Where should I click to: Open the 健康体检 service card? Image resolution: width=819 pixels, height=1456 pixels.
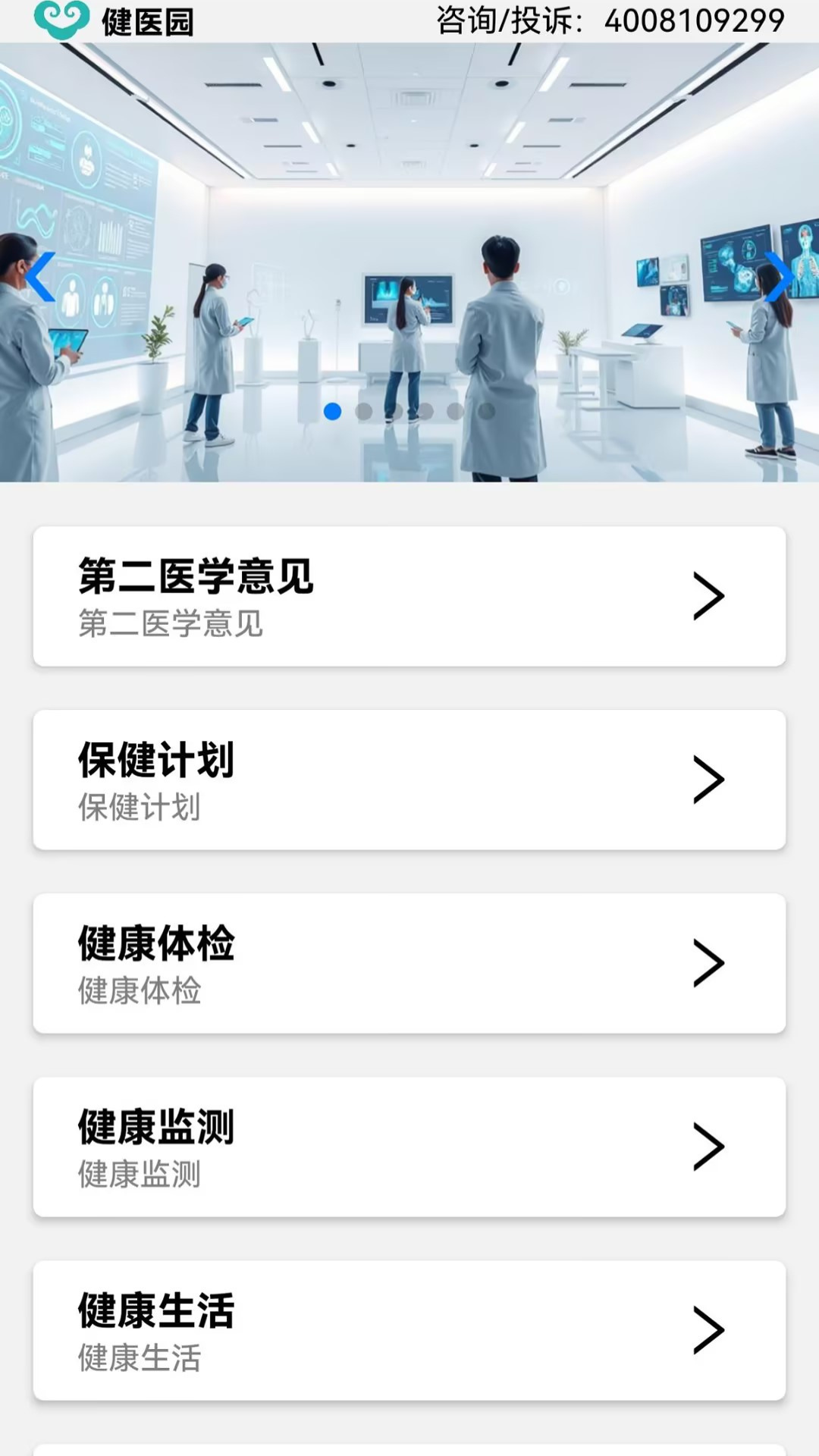[409, 962]
